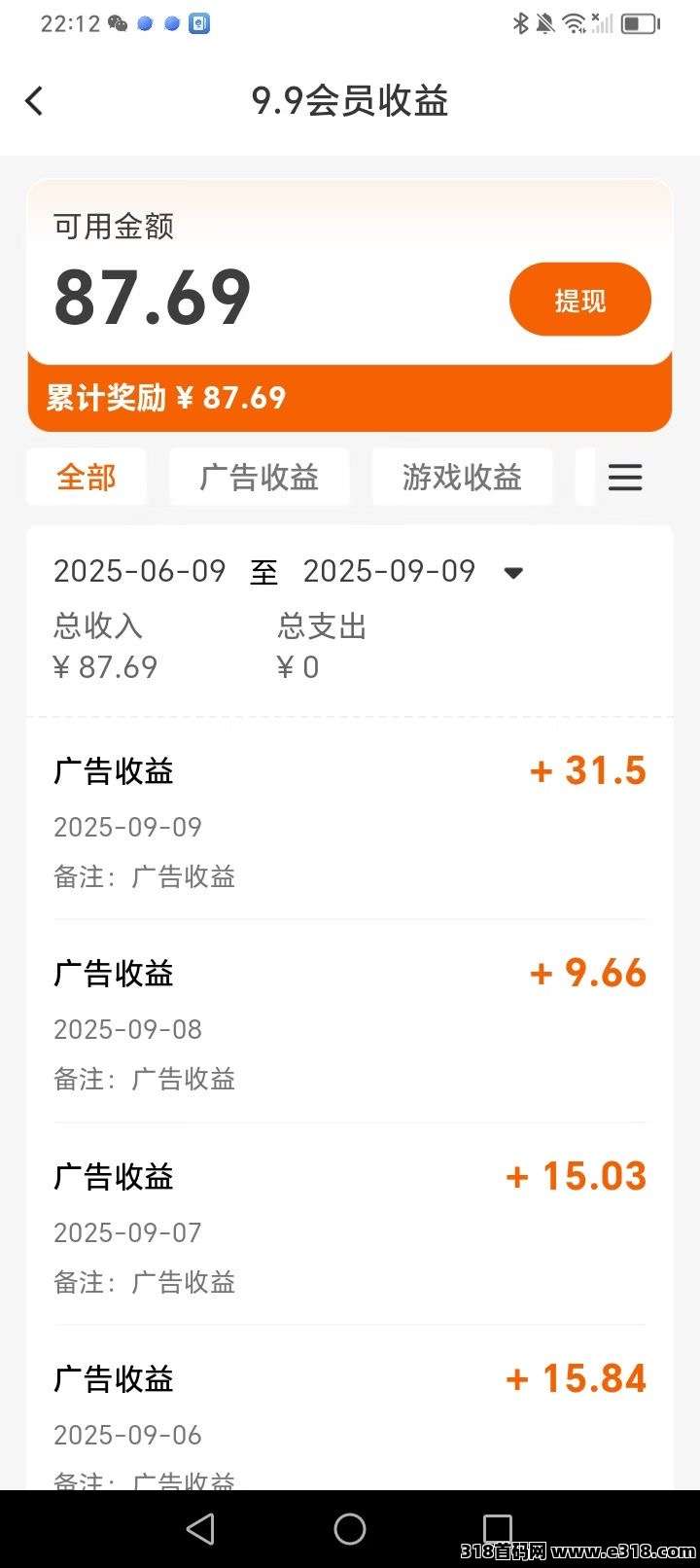Open recent apps from navigation bar
Viewport: 700px width, 1568px height.
(497, 1529)
